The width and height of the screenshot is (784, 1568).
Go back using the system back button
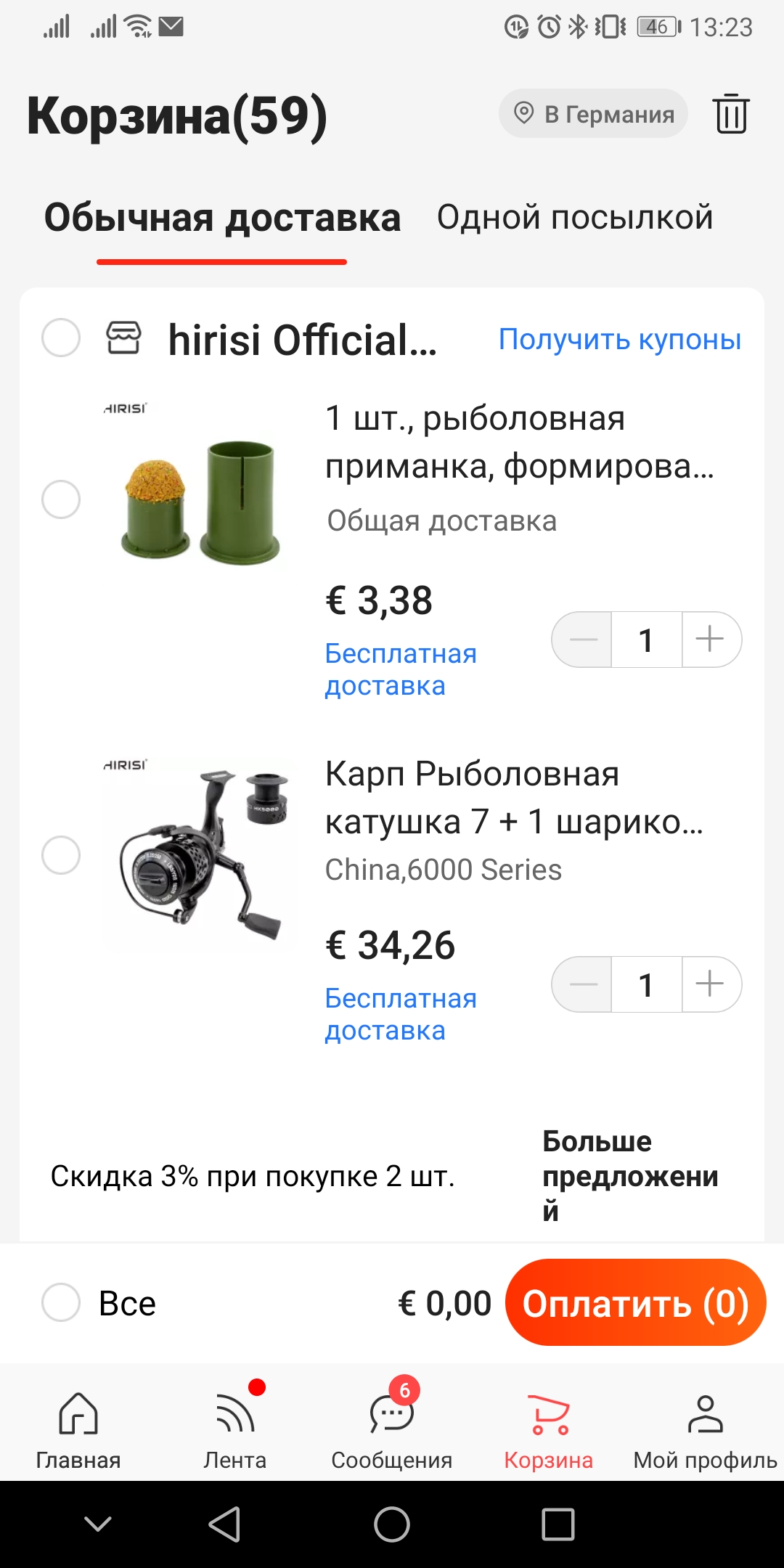pos(224,1524)
